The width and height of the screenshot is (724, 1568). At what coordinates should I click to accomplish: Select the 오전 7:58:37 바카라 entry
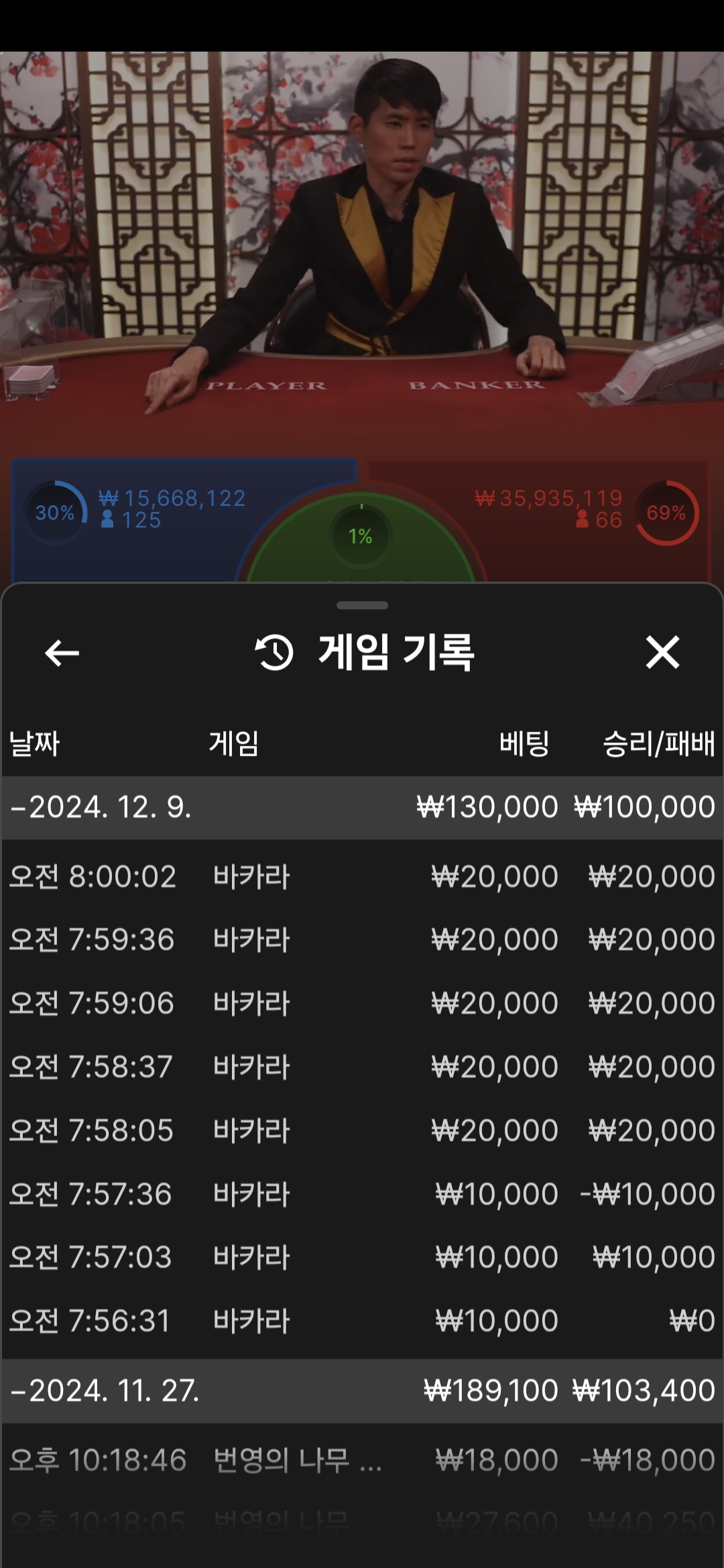point(362,1067)
